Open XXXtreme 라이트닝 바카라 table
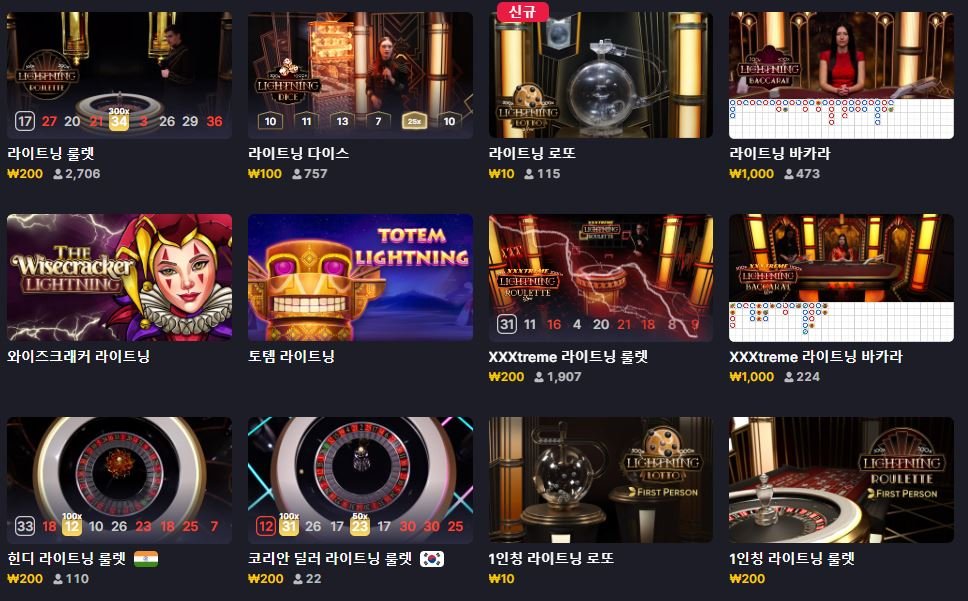Viewport: 968px width, 601px height. 841,277
